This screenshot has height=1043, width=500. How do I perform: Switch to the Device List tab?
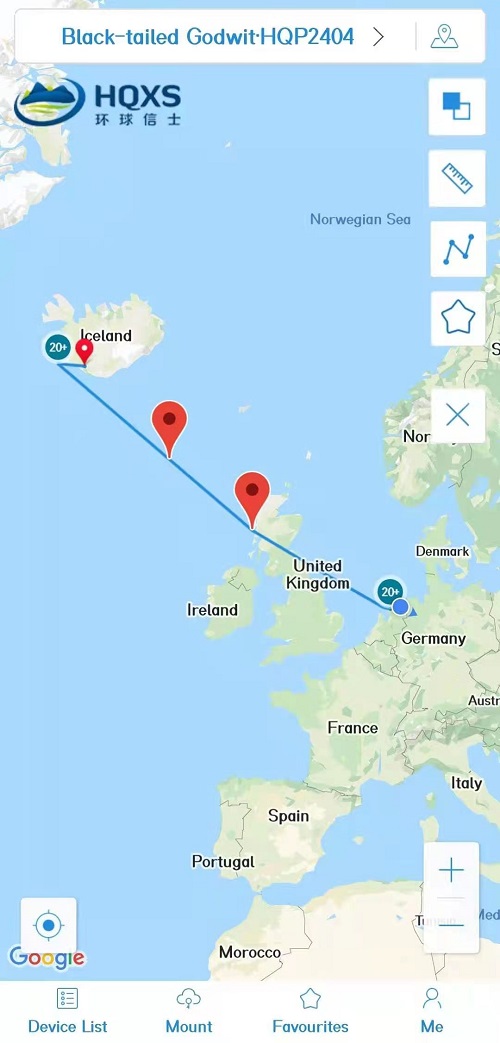pos(67,1010)
